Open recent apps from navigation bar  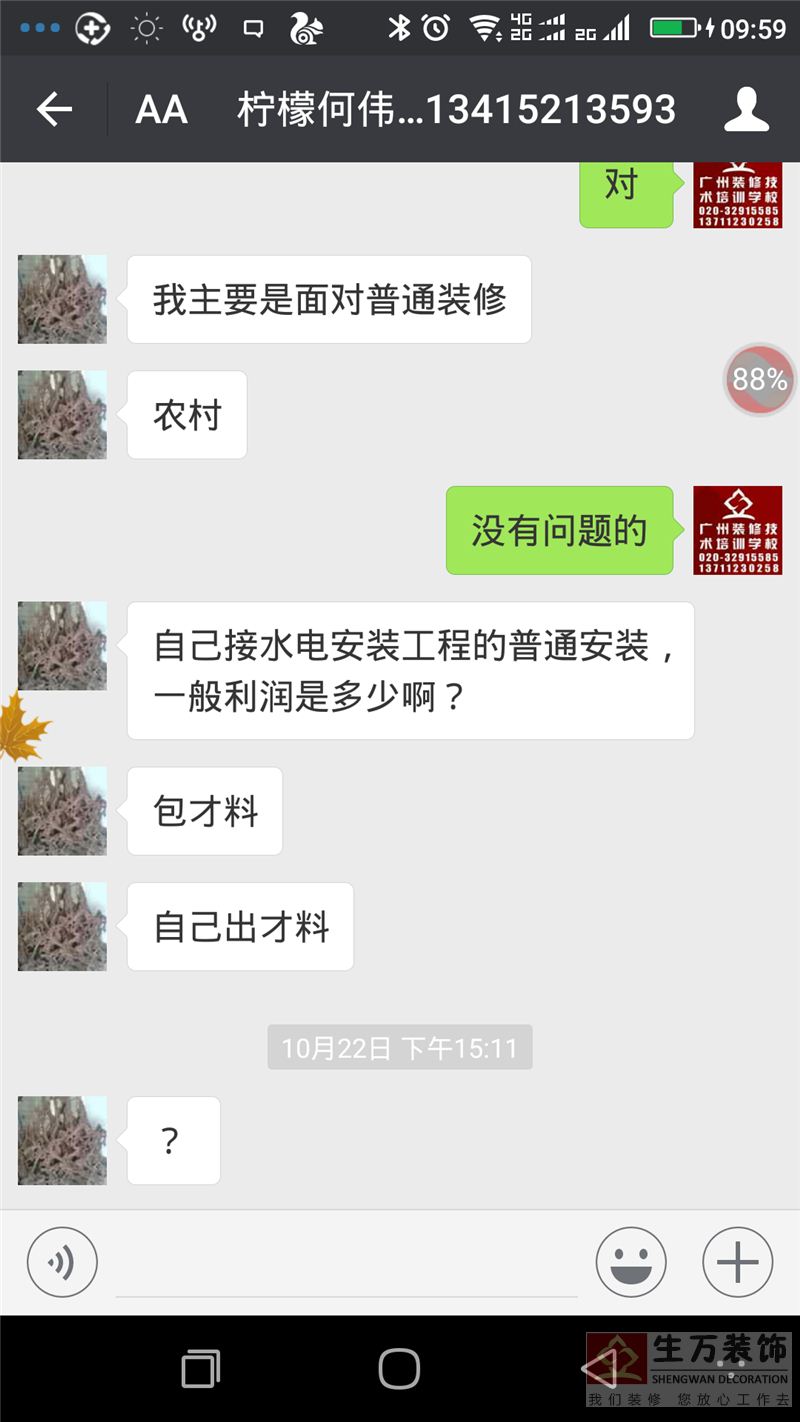200,1368
